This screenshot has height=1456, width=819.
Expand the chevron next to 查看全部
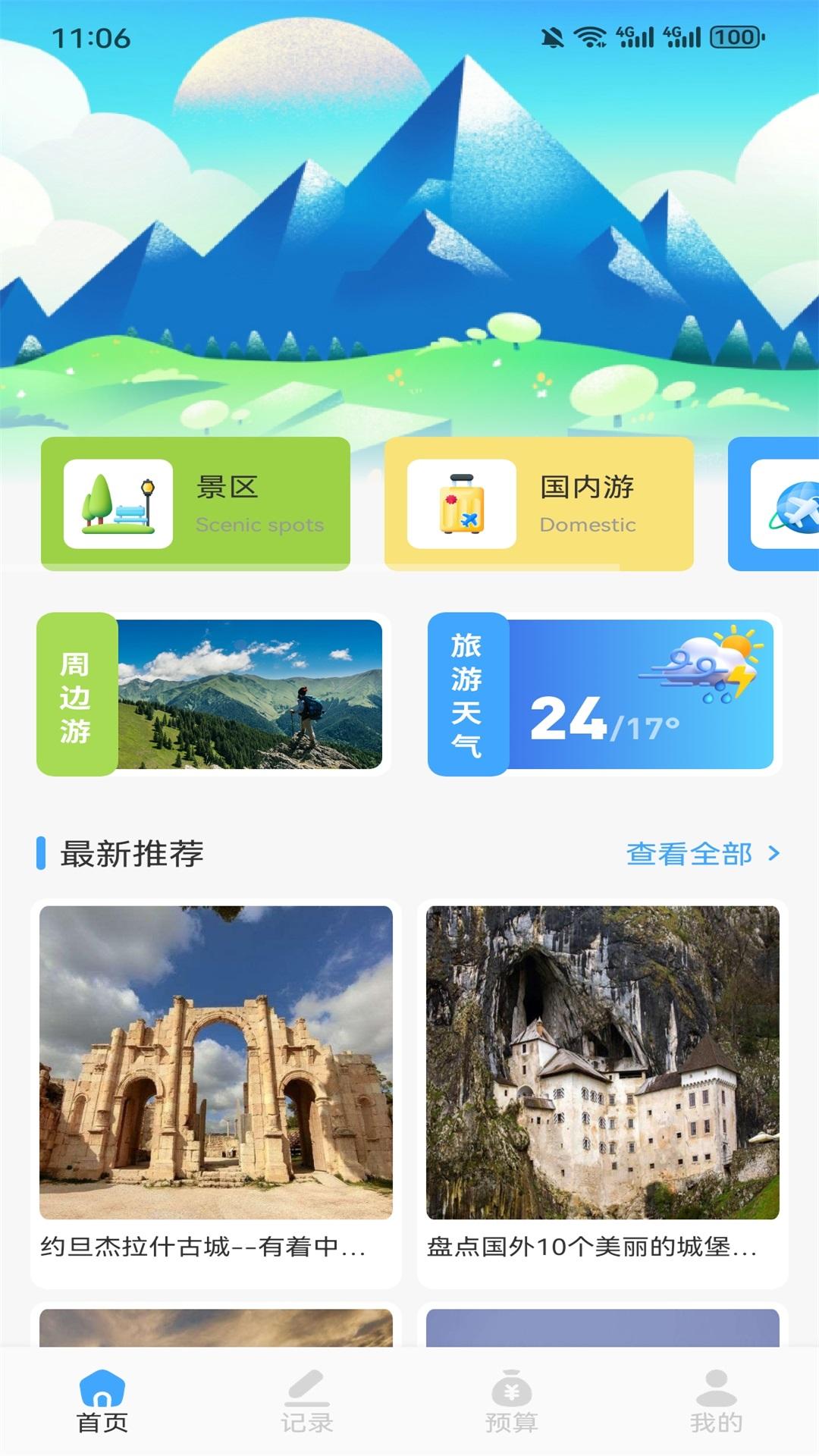coord(775,854)
